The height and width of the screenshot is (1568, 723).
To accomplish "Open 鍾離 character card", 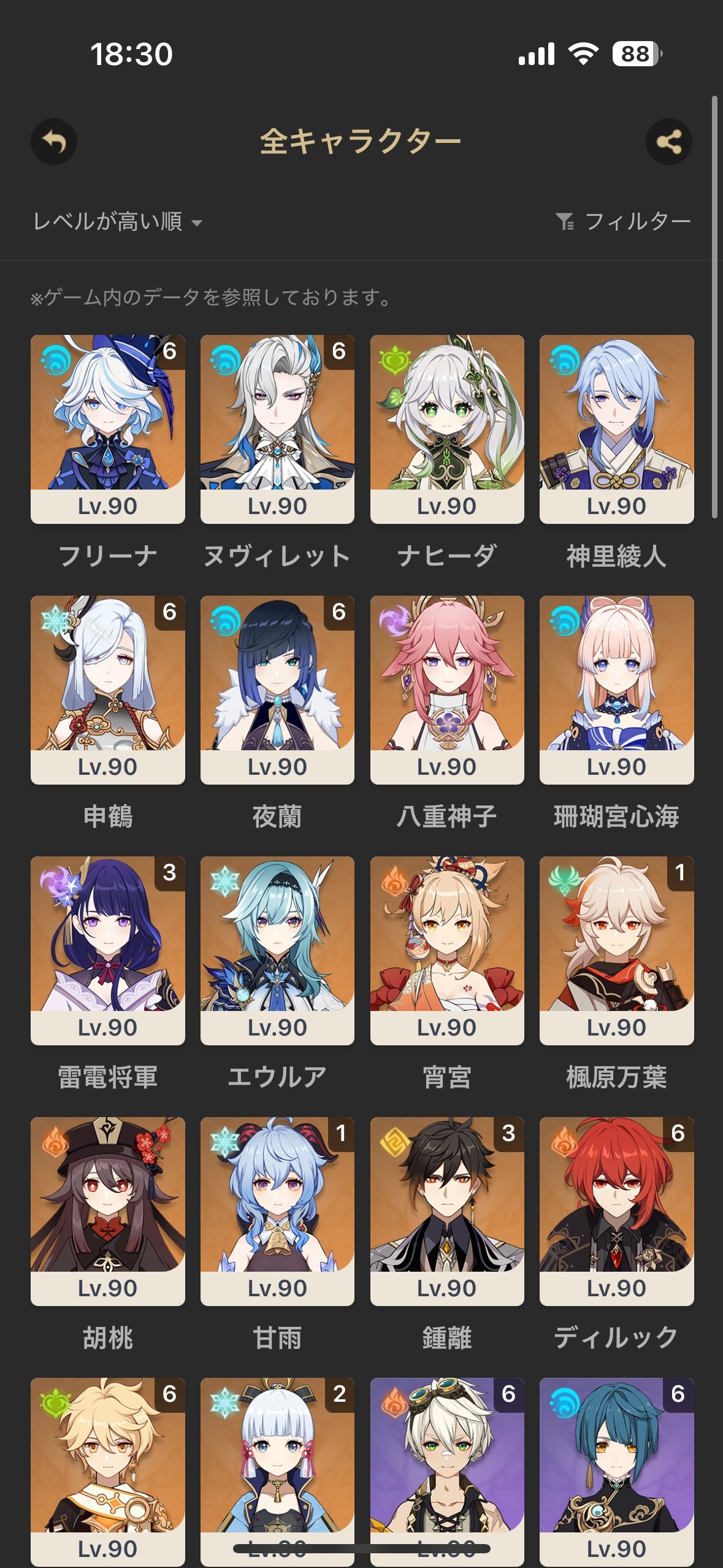I will click(x=447, y=1211).
